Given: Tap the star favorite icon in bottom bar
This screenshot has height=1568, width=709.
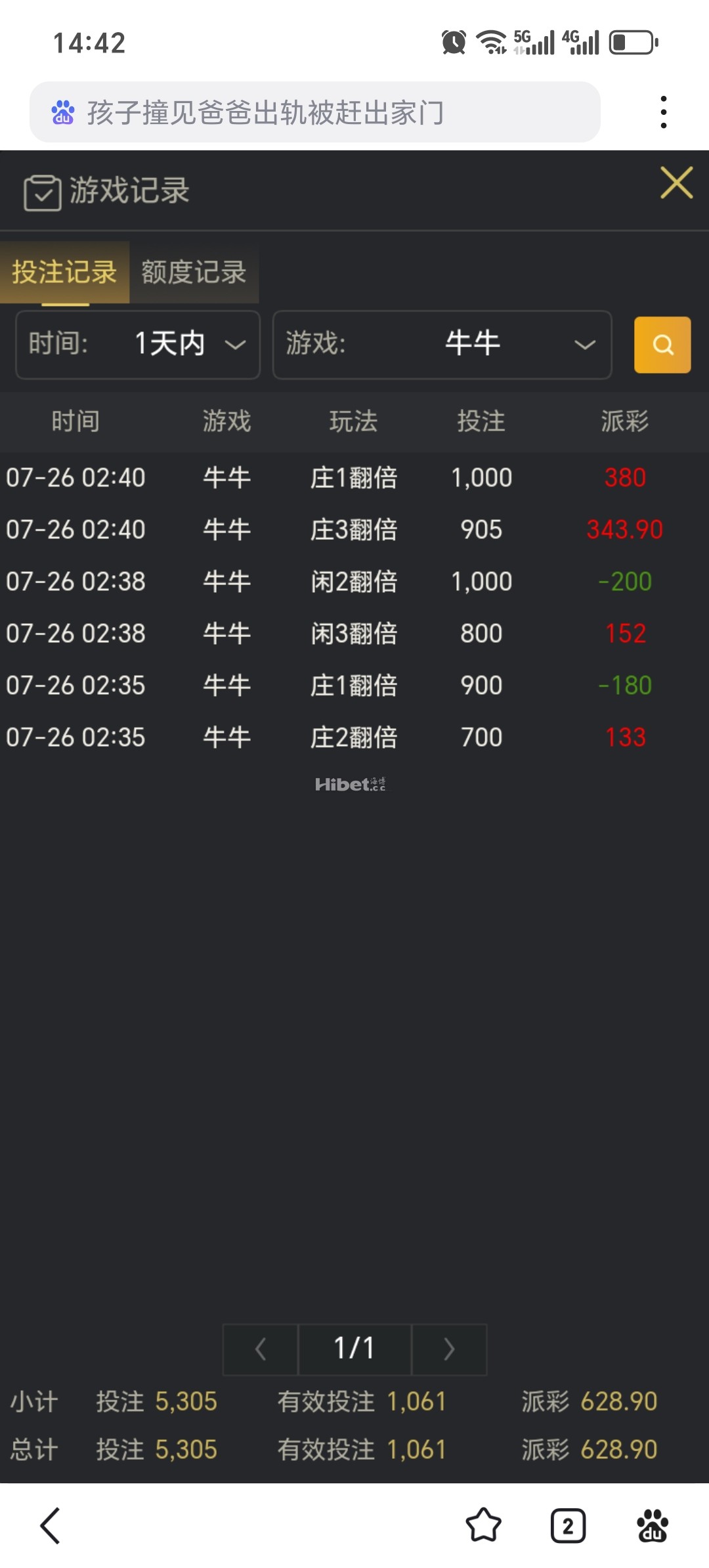Looking at the screenshot, I should point(484,1527).
